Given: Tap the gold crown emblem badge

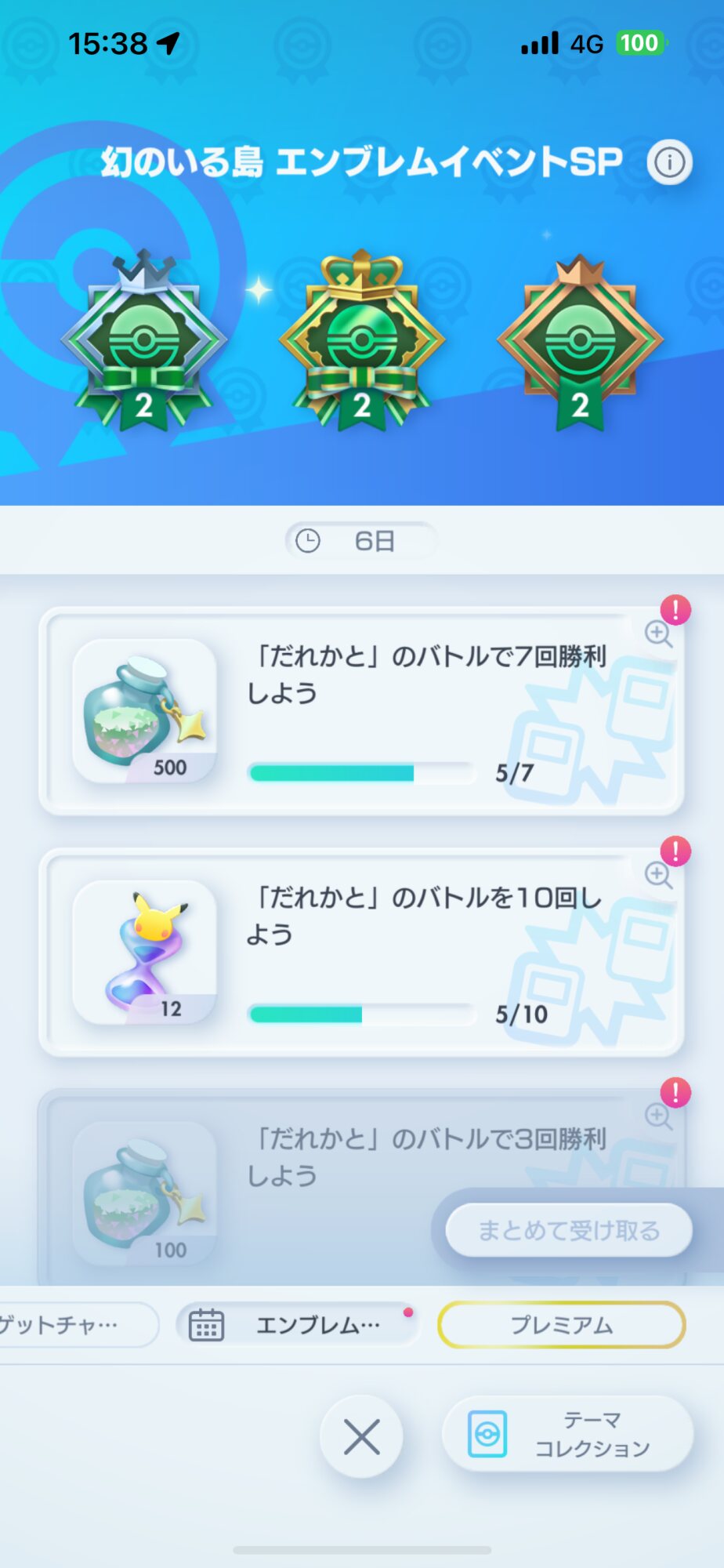Looking at the screenshot, I should click(x=361, y=341).
